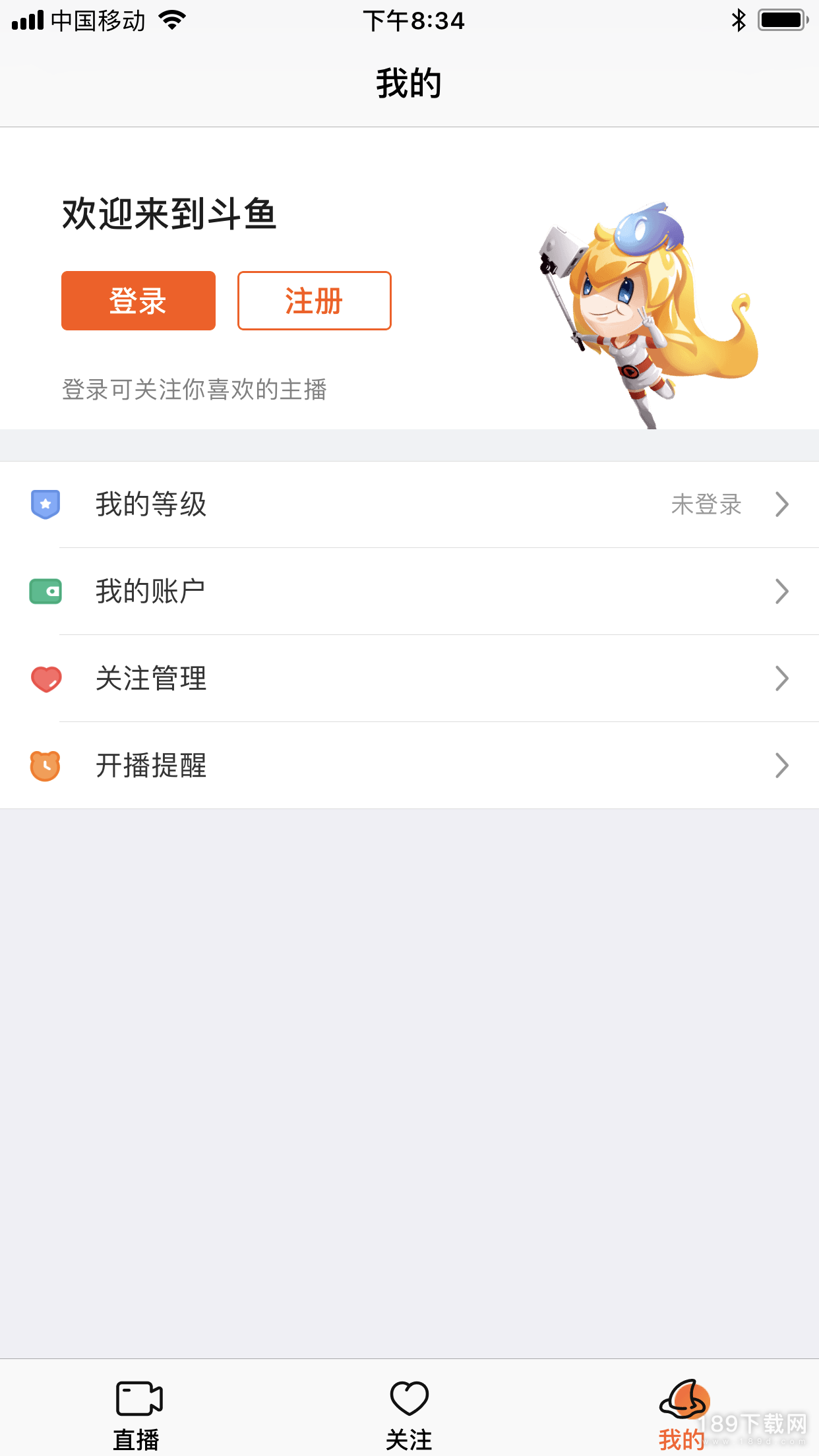Tap the 登录 login button
The image size is (819, 1456).
(x=138, y=301)
